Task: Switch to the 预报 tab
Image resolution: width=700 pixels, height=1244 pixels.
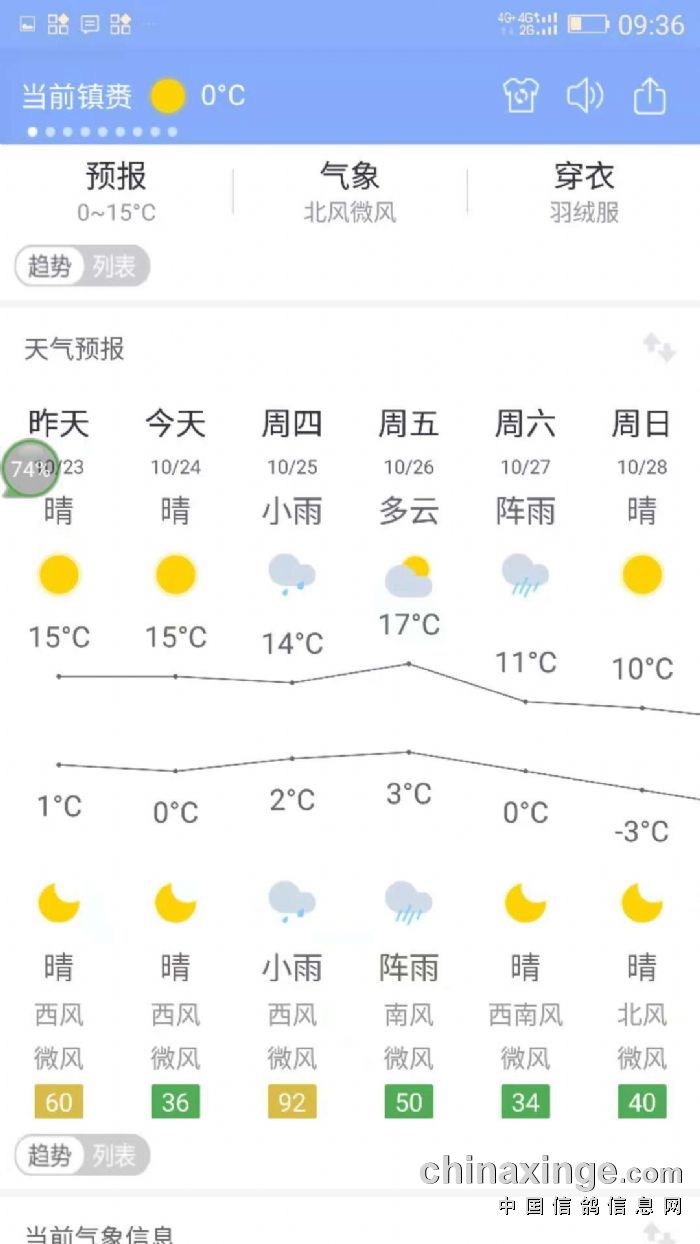Action: coord(117,191)
